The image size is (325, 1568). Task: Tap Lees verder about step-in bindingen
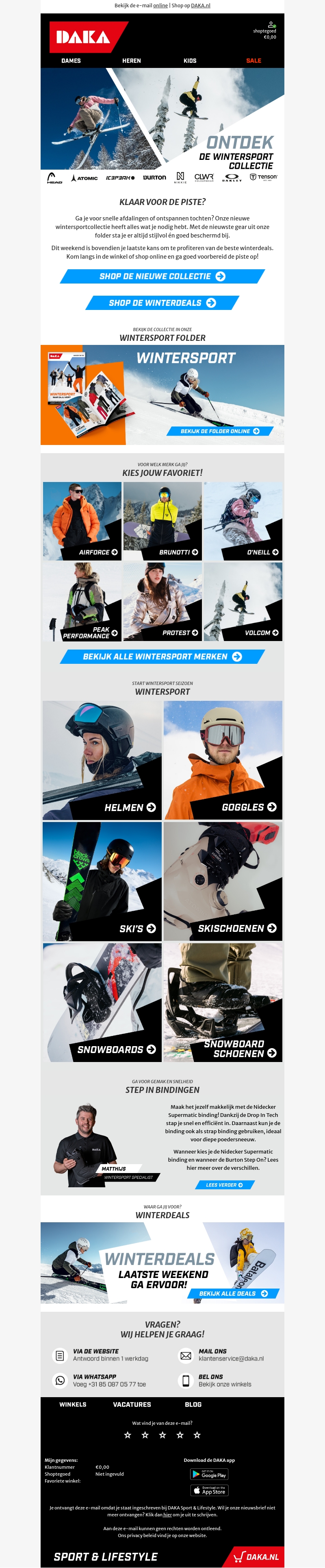pyautogui.click(x=224, y=1185)
